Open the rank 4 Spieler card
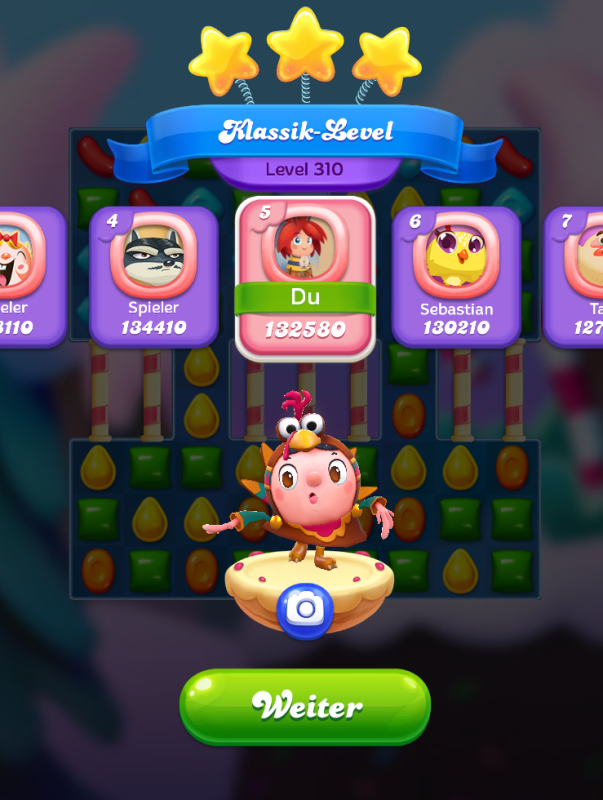The width and height of the screenshot is (603, 800). point(153,275)
